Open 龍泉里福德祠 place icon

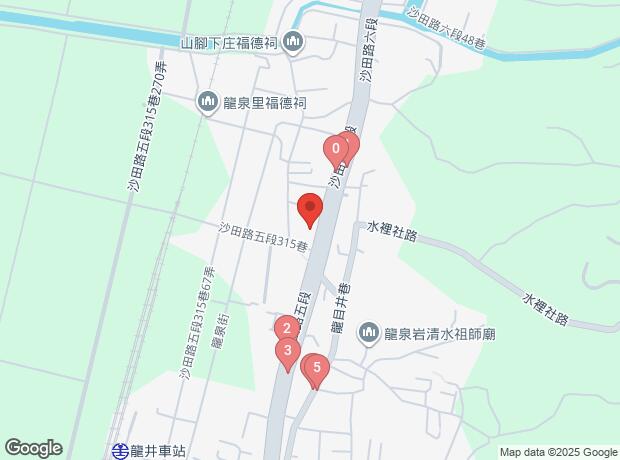point(208,102)
